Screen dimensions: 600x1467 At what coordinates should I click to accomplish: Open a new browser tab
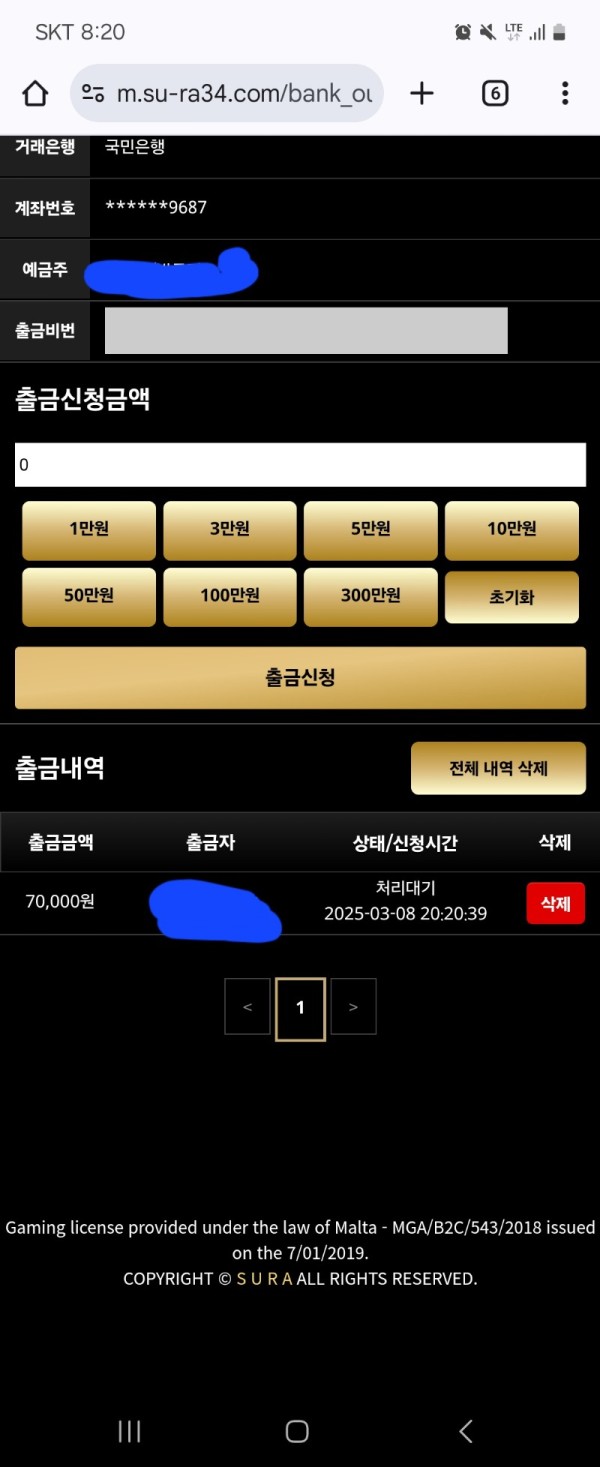(422, 94)
